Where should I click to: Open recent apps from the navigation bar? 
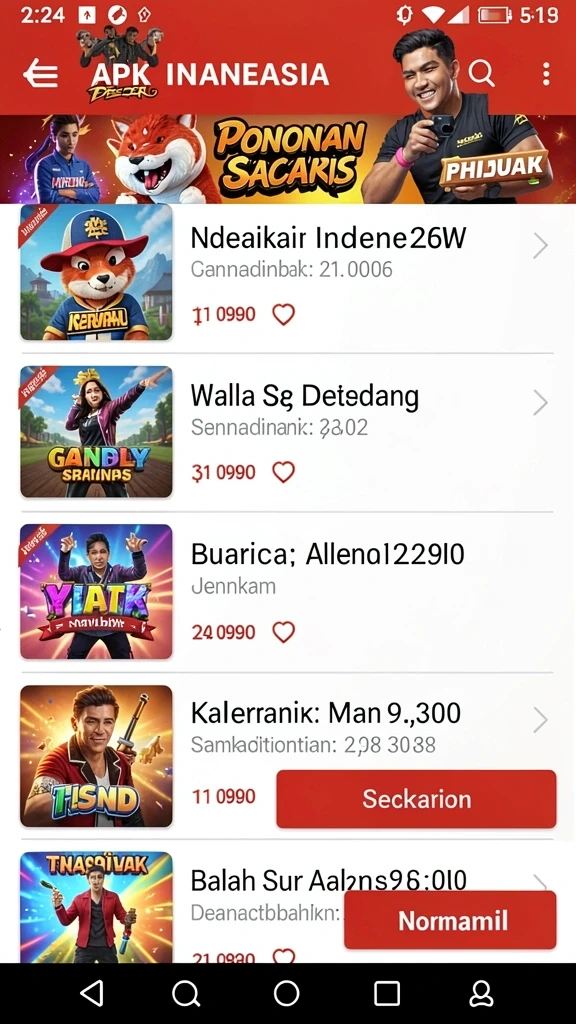(387, 993)
